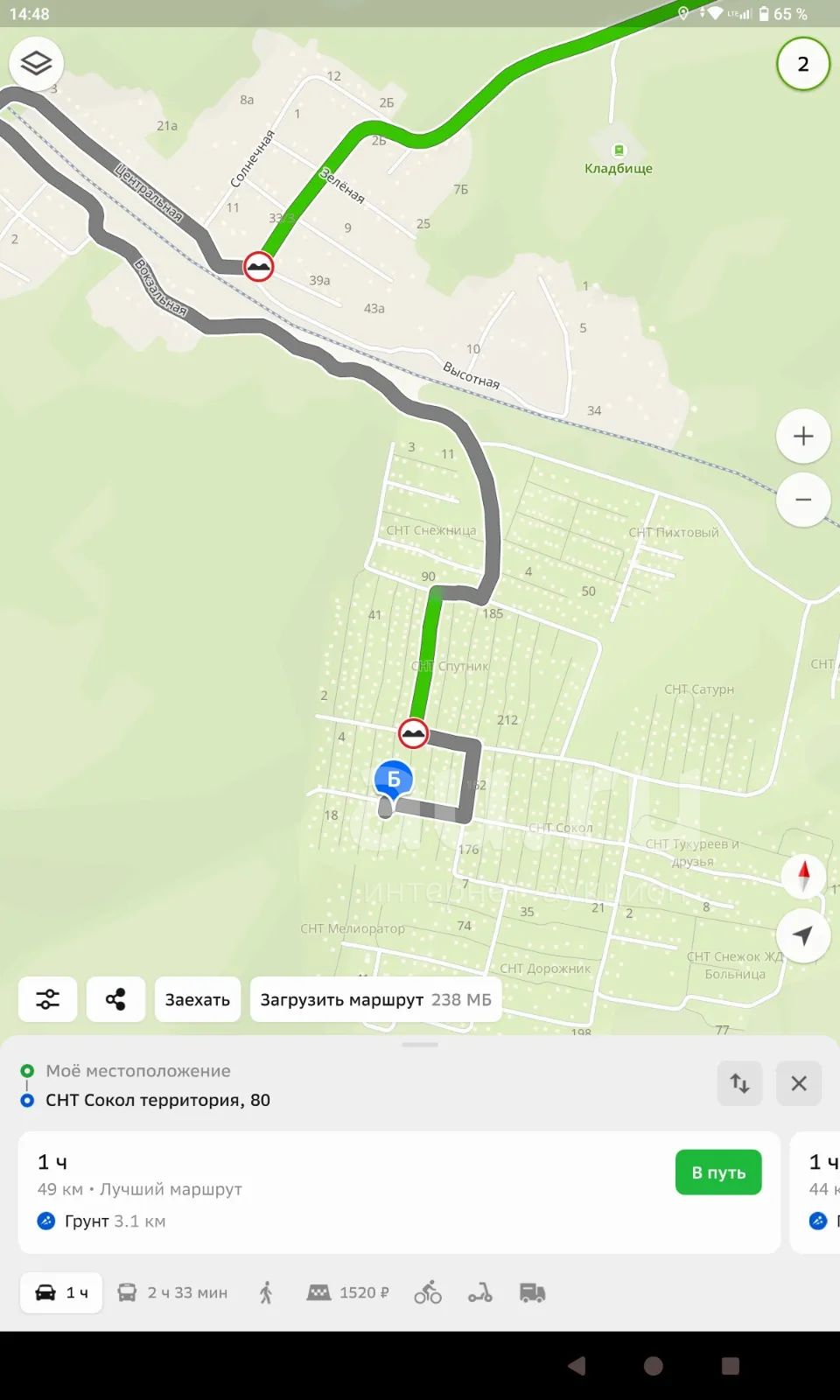Screen dimensions: 840x1400
Task: Select the taxi option 1520 ₽
Action: [347, 1292]
